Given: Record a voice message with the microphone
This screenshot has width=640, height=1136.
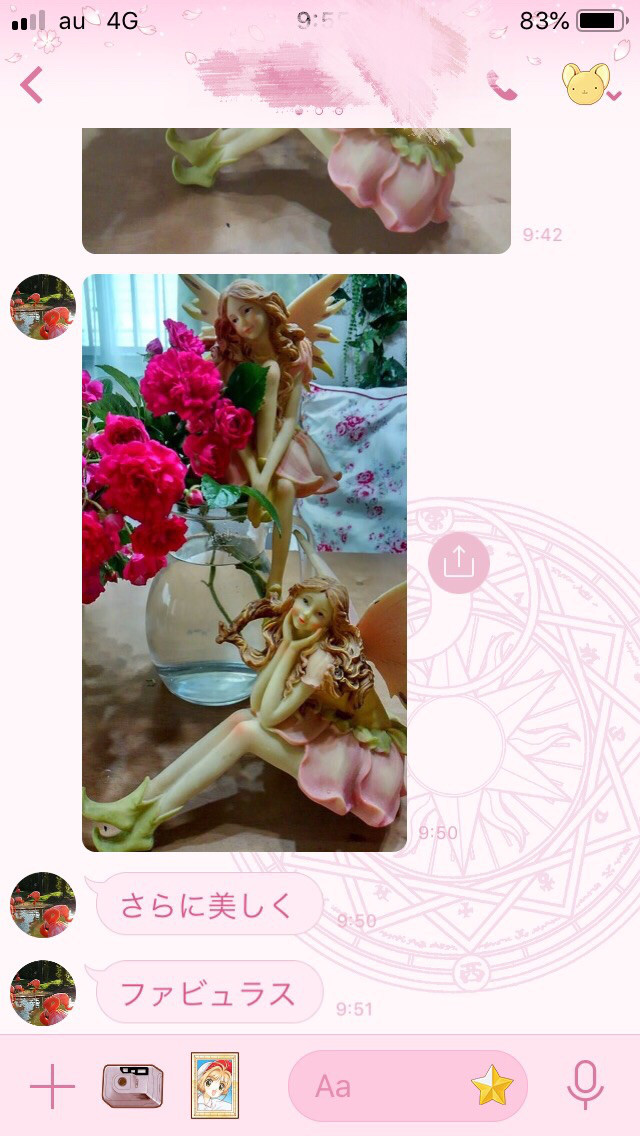Looking at the screenshot, I should pyautogui.click(x=585, y=1086).
